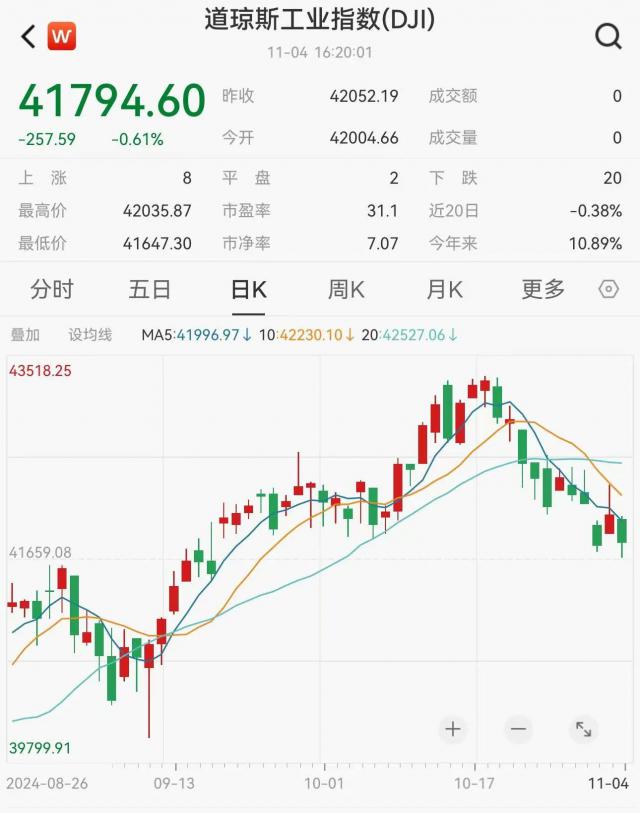The image size is (640, 813).
Task: Switch to the 五日 chart tab
Action: click(150, 290)
